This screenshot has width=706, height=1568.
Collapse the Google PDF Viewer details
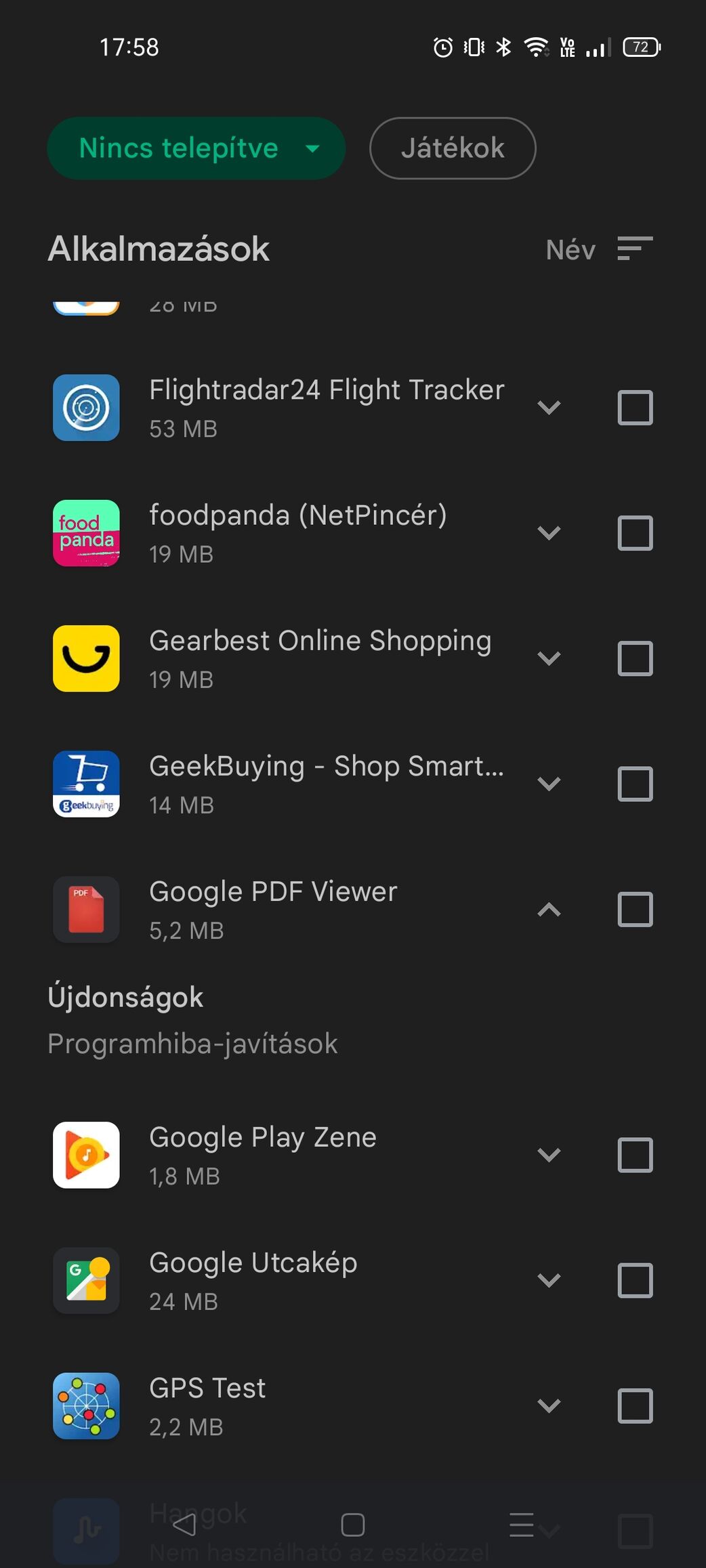click(549, 910)
